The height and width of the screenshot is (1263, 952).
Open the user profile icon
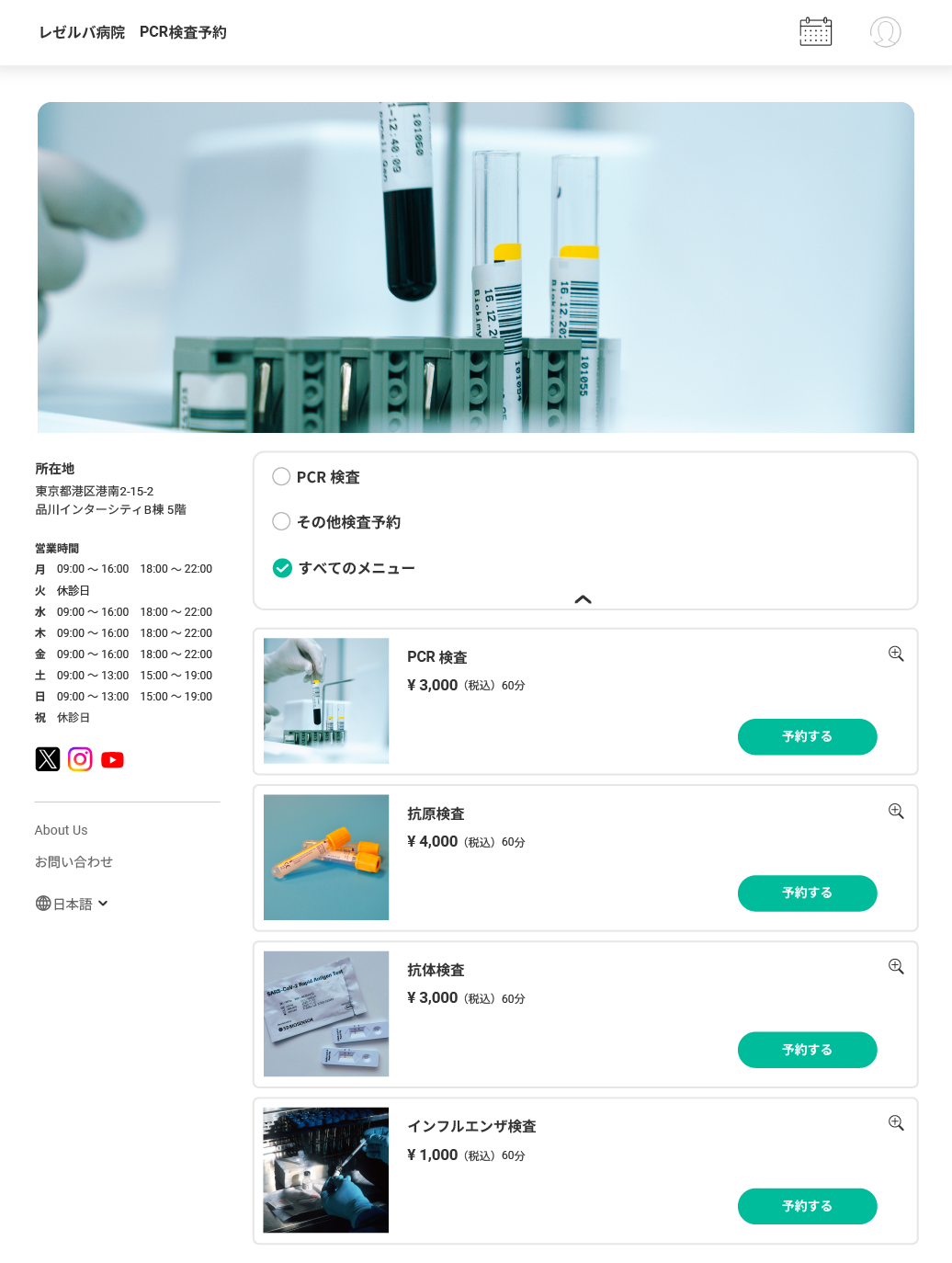tap(885, 32)
